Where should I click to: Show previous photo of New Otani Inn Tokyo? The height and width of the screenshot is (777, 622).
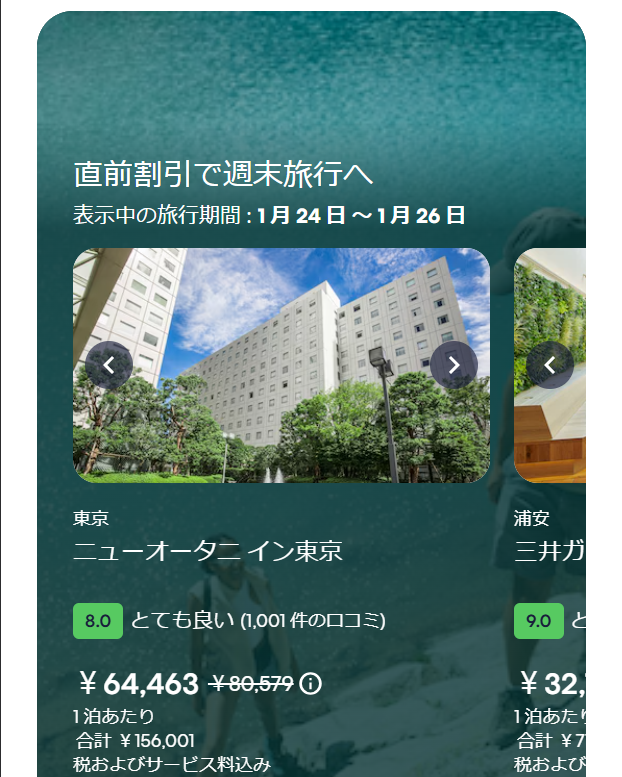pos(109,366)
